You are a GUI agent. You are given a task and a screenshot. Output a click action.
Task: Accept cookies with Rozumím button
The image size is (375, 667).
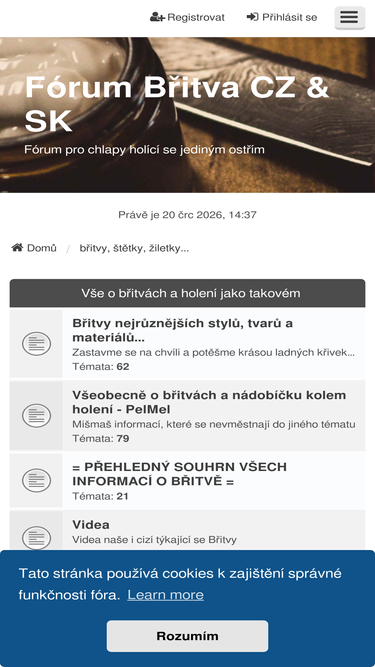(x=188, y=636)
